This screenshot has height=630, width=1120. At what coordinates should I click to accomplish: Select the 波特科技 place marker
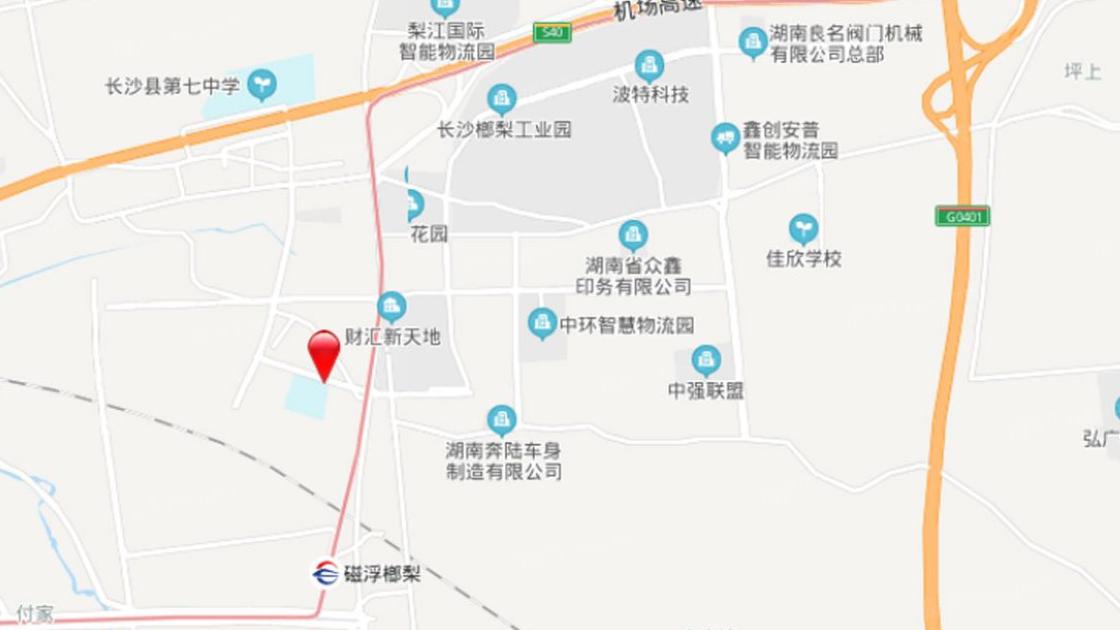650,66
